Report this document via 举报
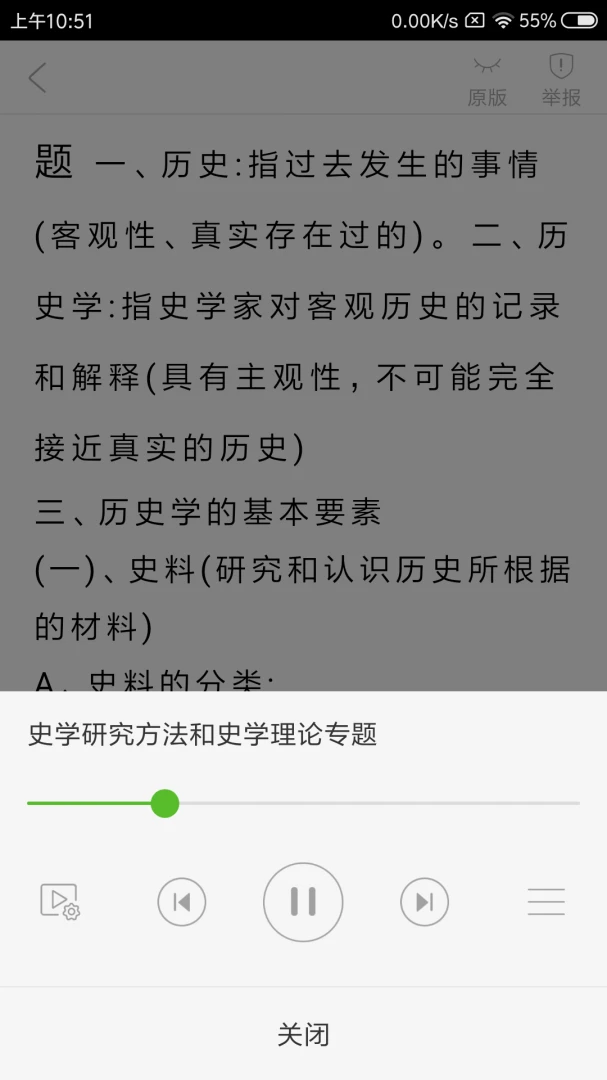This screenshot has height=1080, width=607. point(561,80)
